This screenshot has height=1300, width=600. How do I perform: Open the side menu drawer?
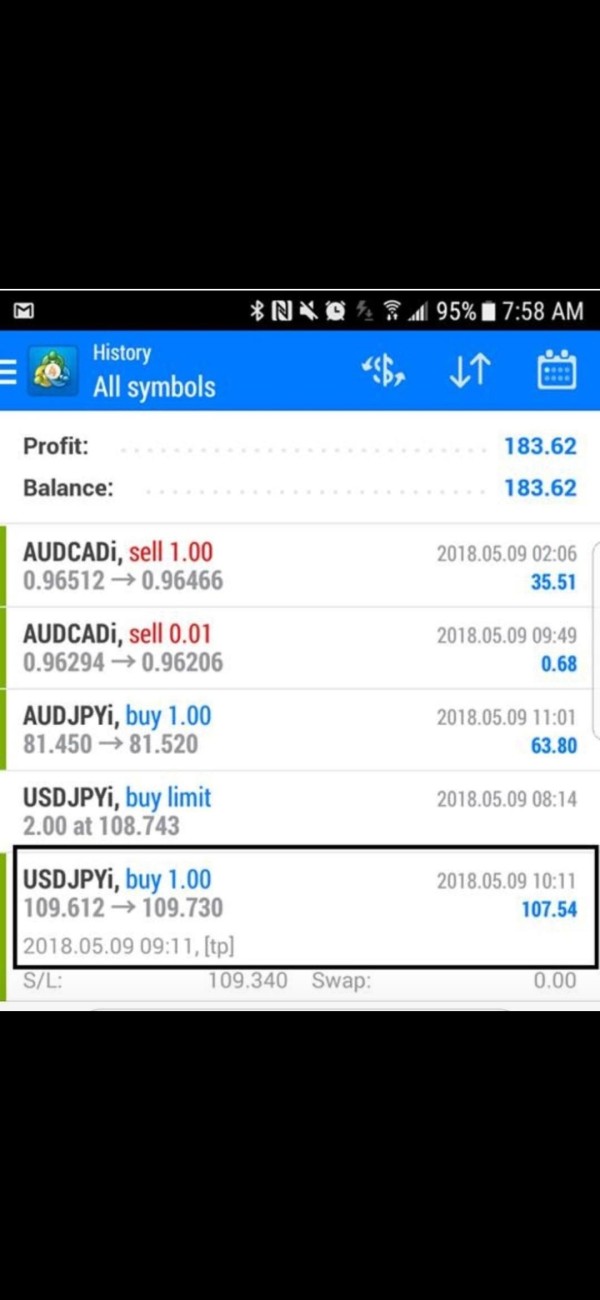tap(8, 371)
